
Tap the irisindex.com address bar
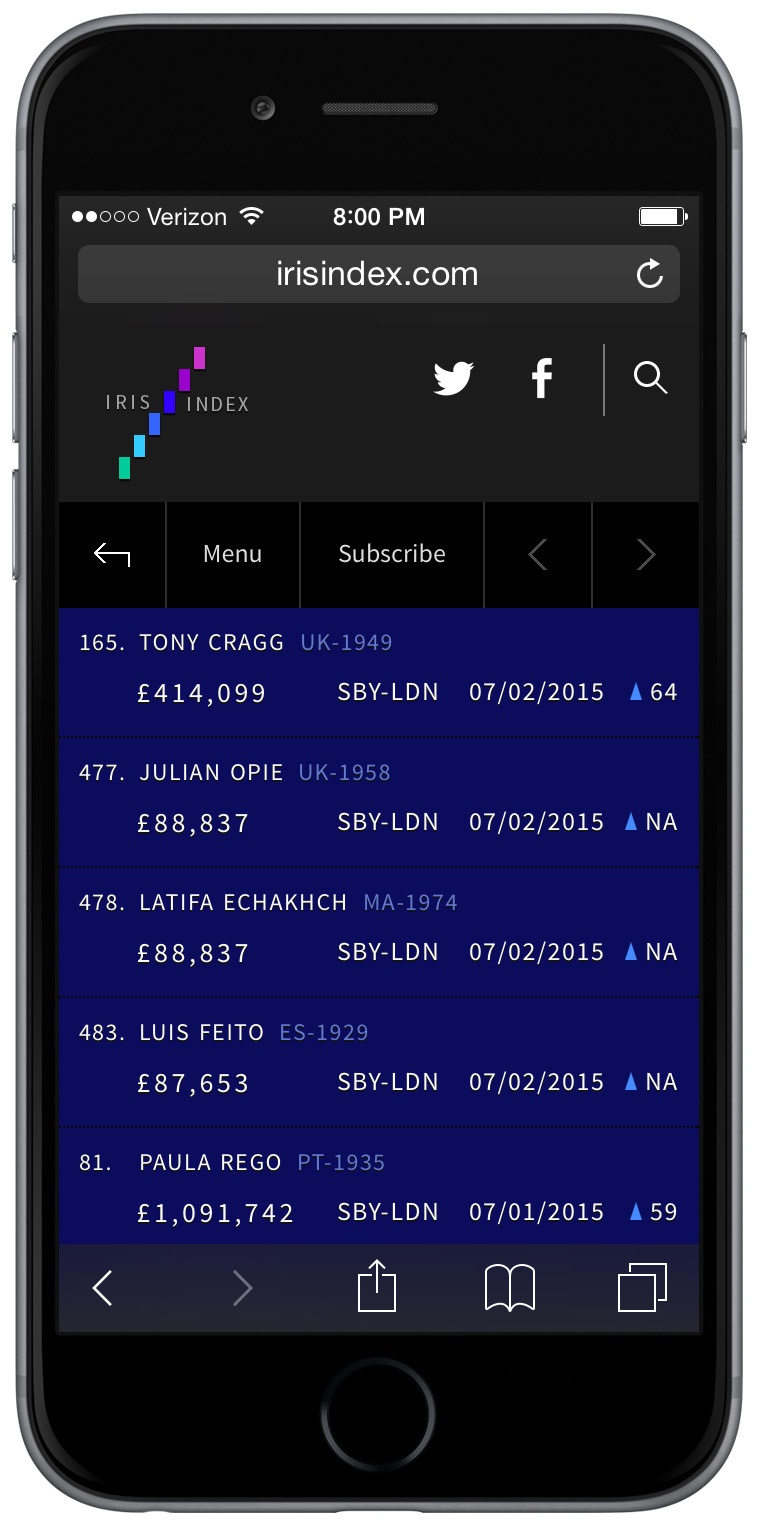click(379, 274)
